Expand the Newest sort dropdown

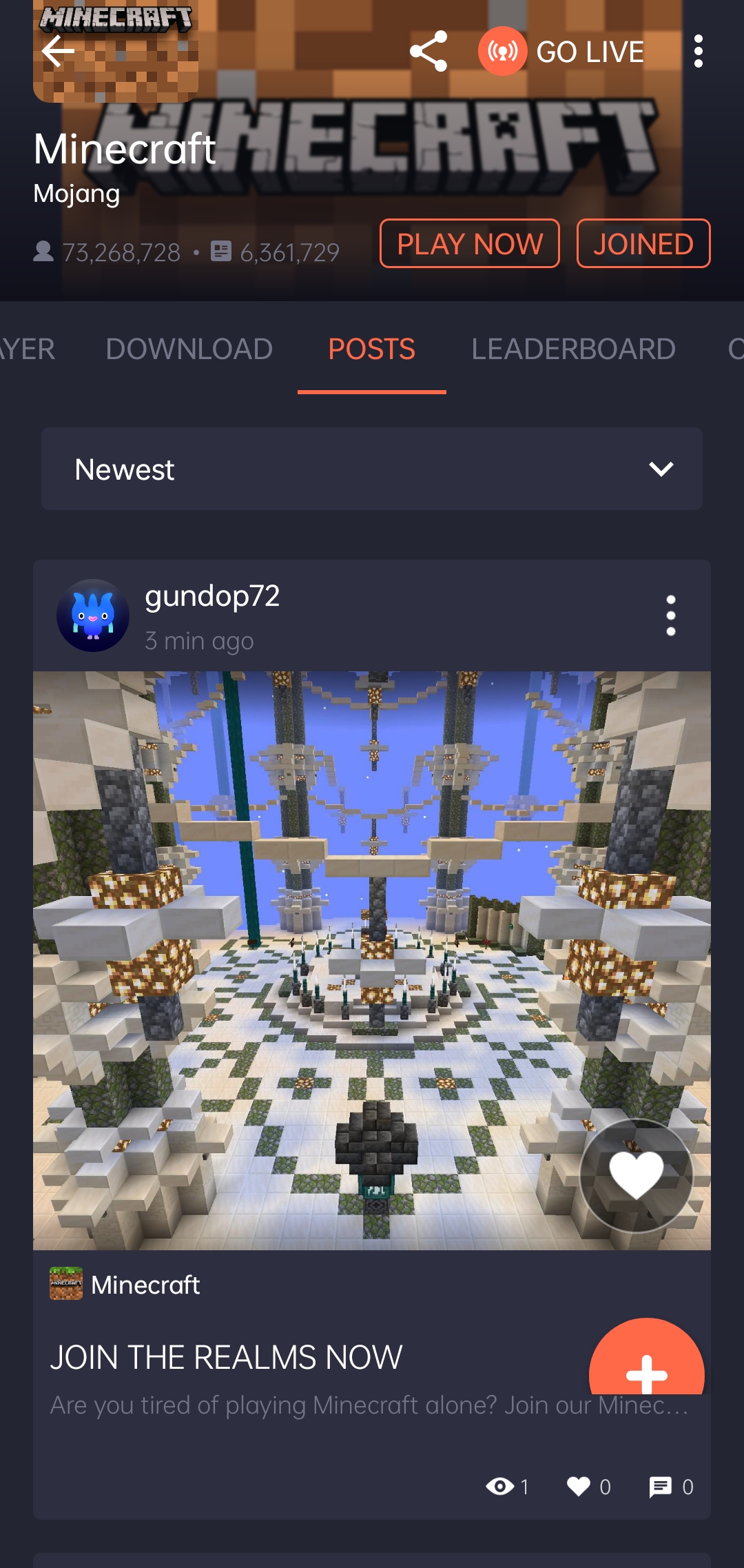click(x=372, y=469)
